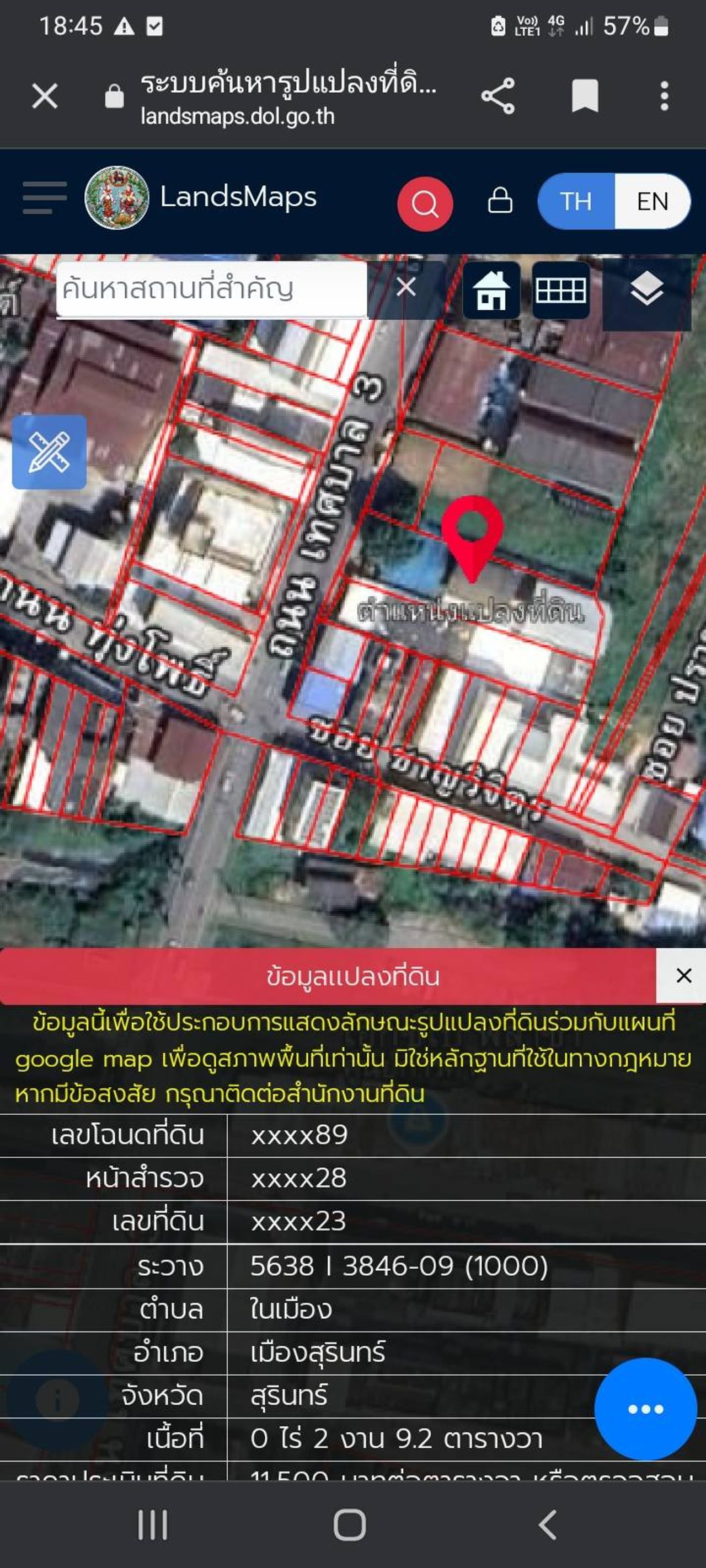Switch language to EN
Image resolution: width=706 pixels, height=1568 pixels.
pyautogui.click(x=652, y=201)
